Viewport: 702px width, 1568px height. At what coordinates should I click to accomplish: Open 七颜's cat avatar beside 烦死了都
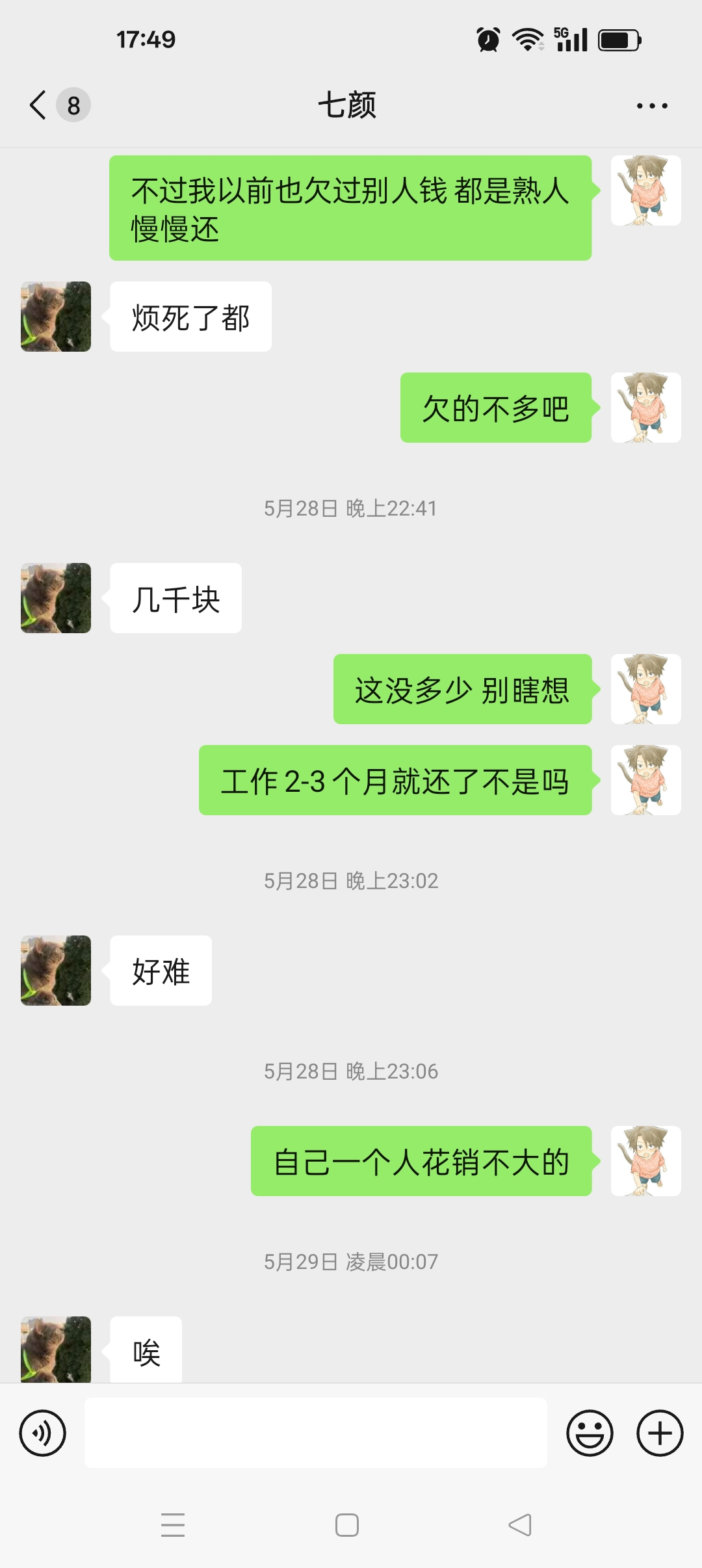(56, 317)
